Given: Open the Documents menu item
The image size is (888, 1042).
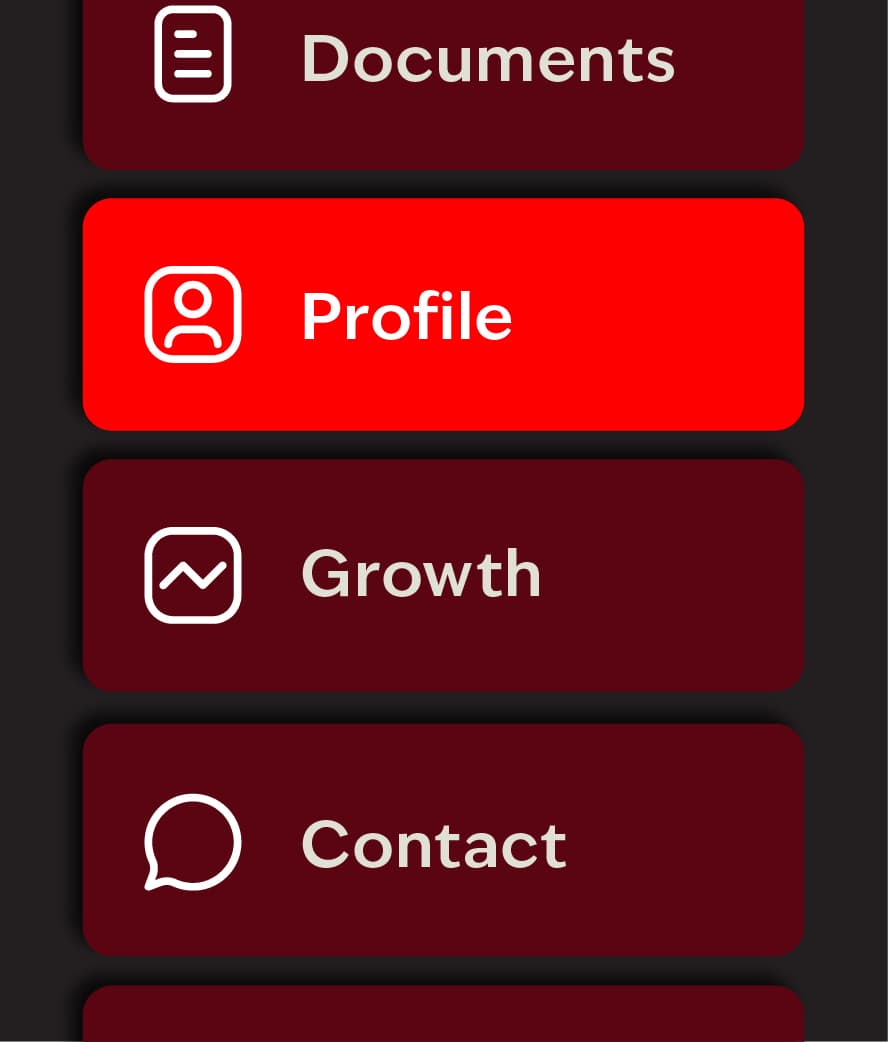Looking at the screenshot, I should point(443,70).
